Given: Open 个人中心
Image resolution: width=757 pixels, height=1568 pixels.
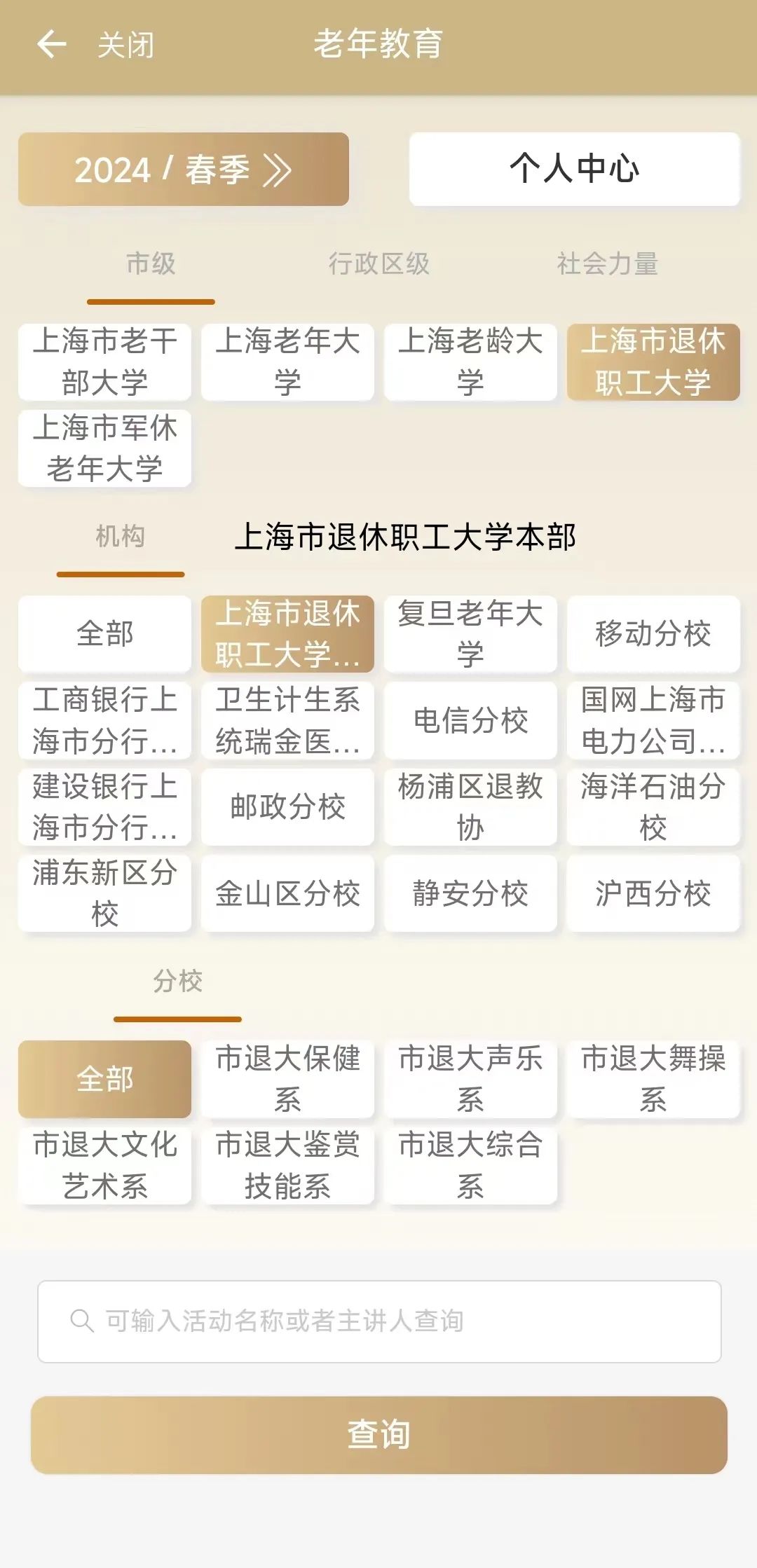Looking at the screenshot, I should [x=574, y=170].
